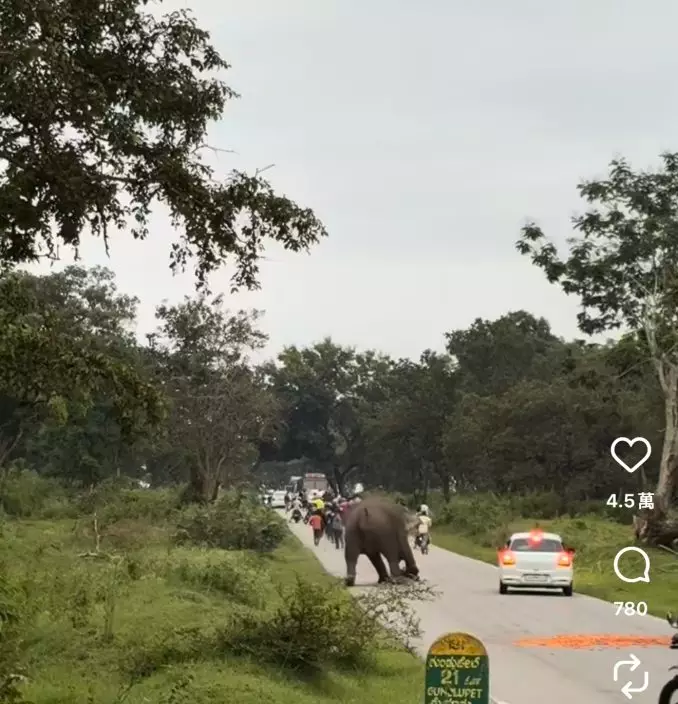The height and width of the screenshot is (704, 678).
Task: Open the comments with 780 replies
Action: pyautogui.click(x=631, y=566)
